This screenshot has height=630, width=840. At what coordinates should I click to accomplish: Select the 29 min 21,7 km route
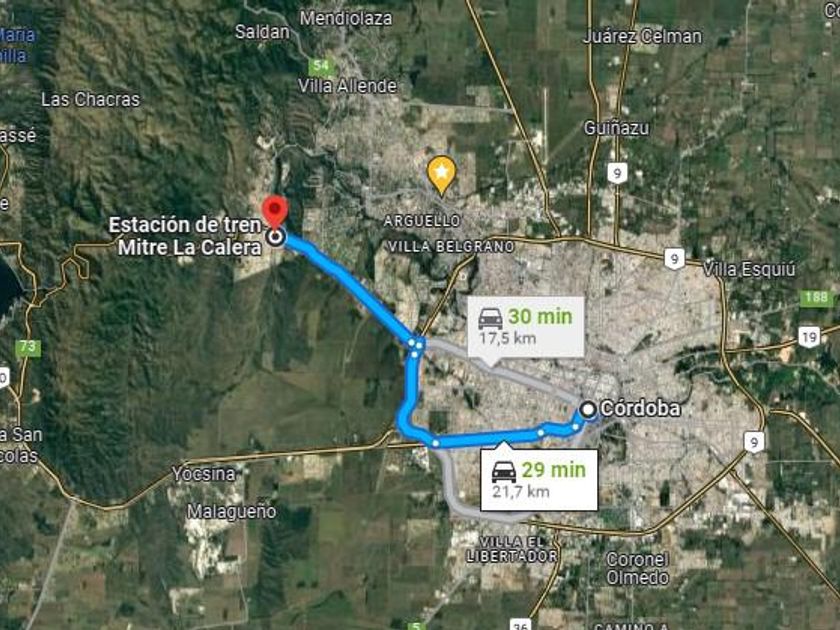539,480
